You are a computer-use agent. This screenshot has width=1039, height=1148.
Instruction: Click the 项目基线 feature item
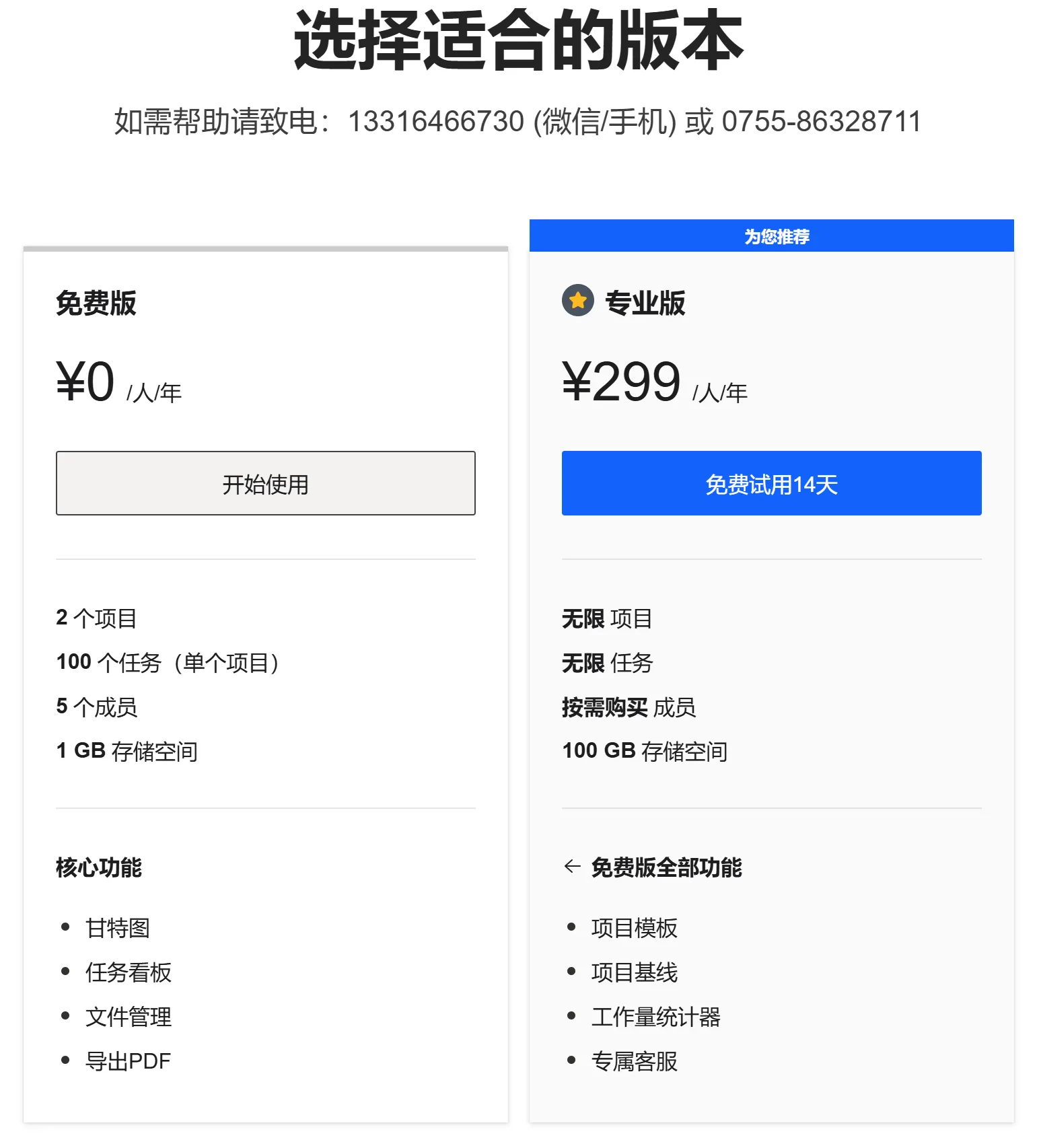(635, 972)
